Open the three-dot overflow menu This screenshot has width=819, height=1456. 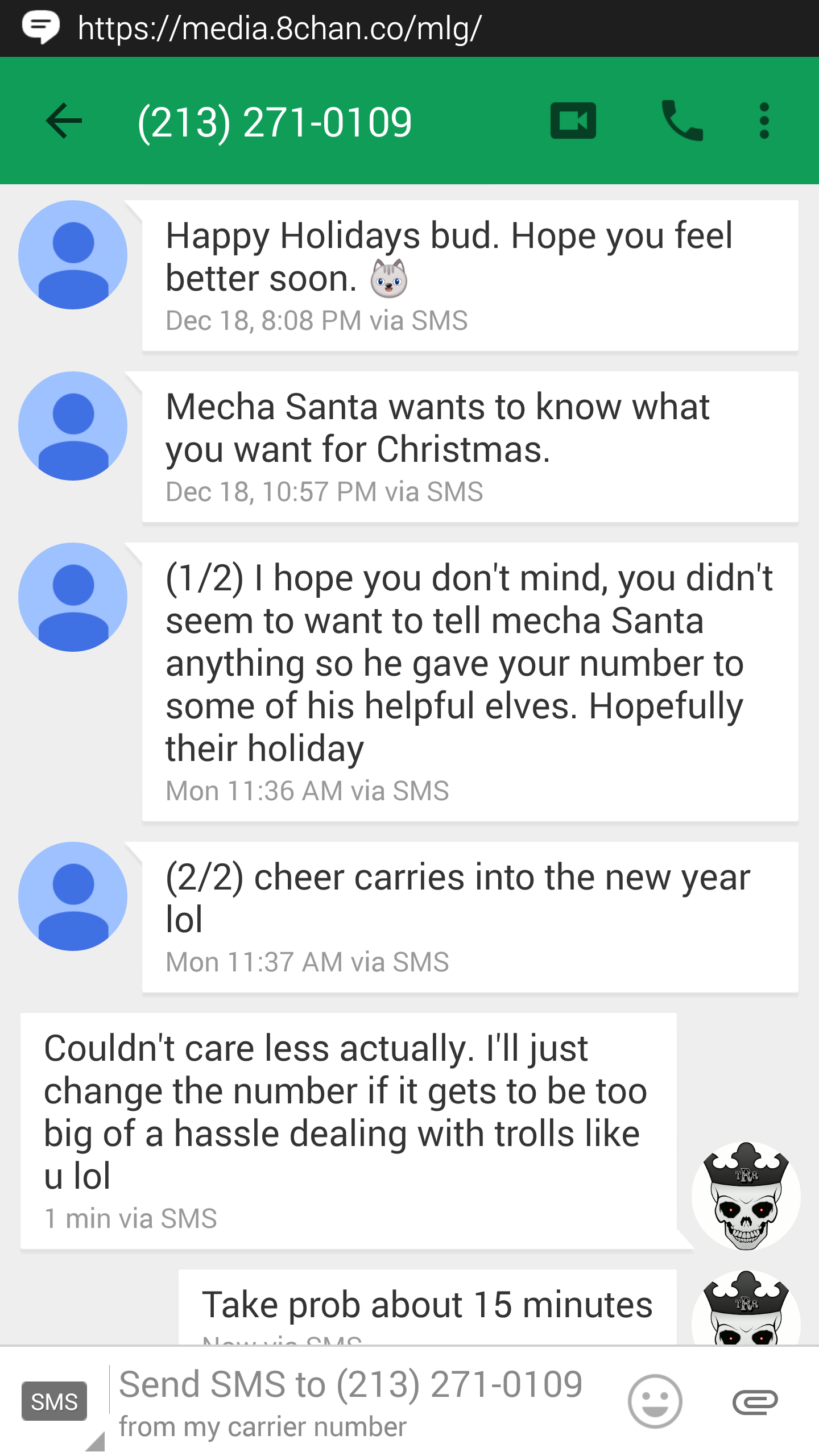tap(764, 121)
